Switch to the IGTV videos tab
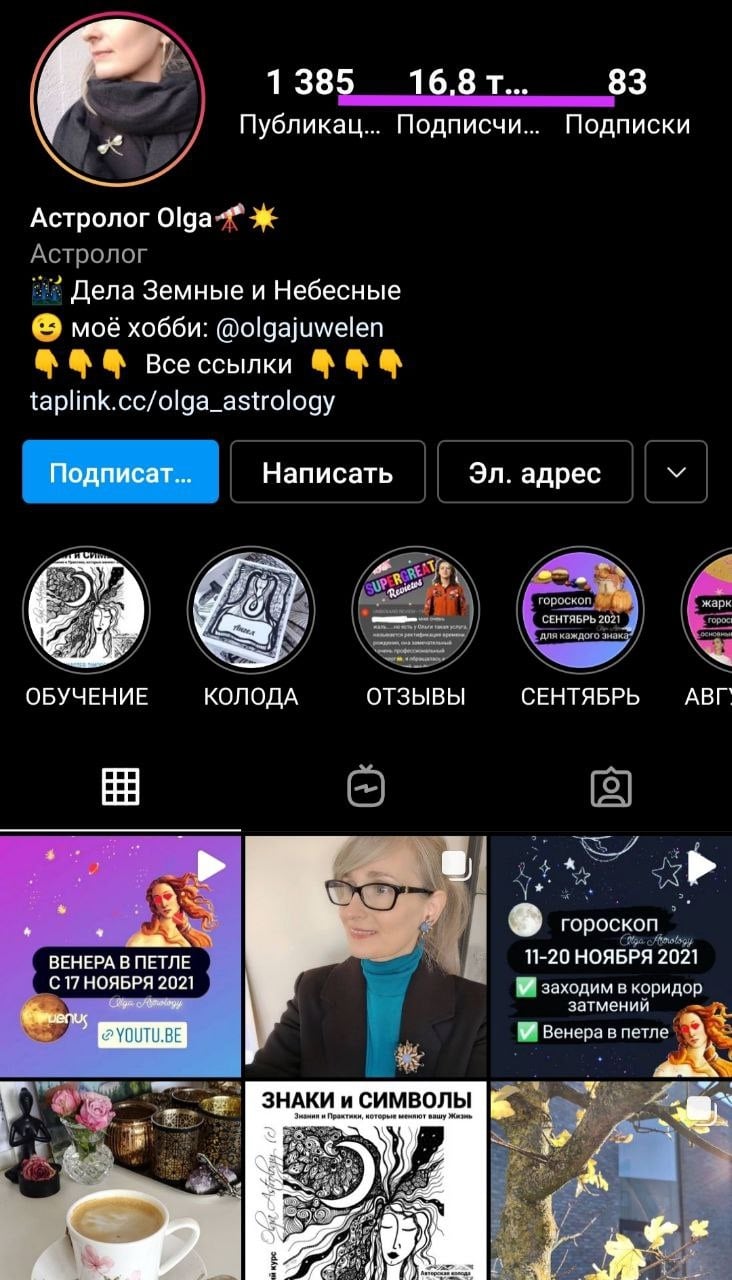 366,787
